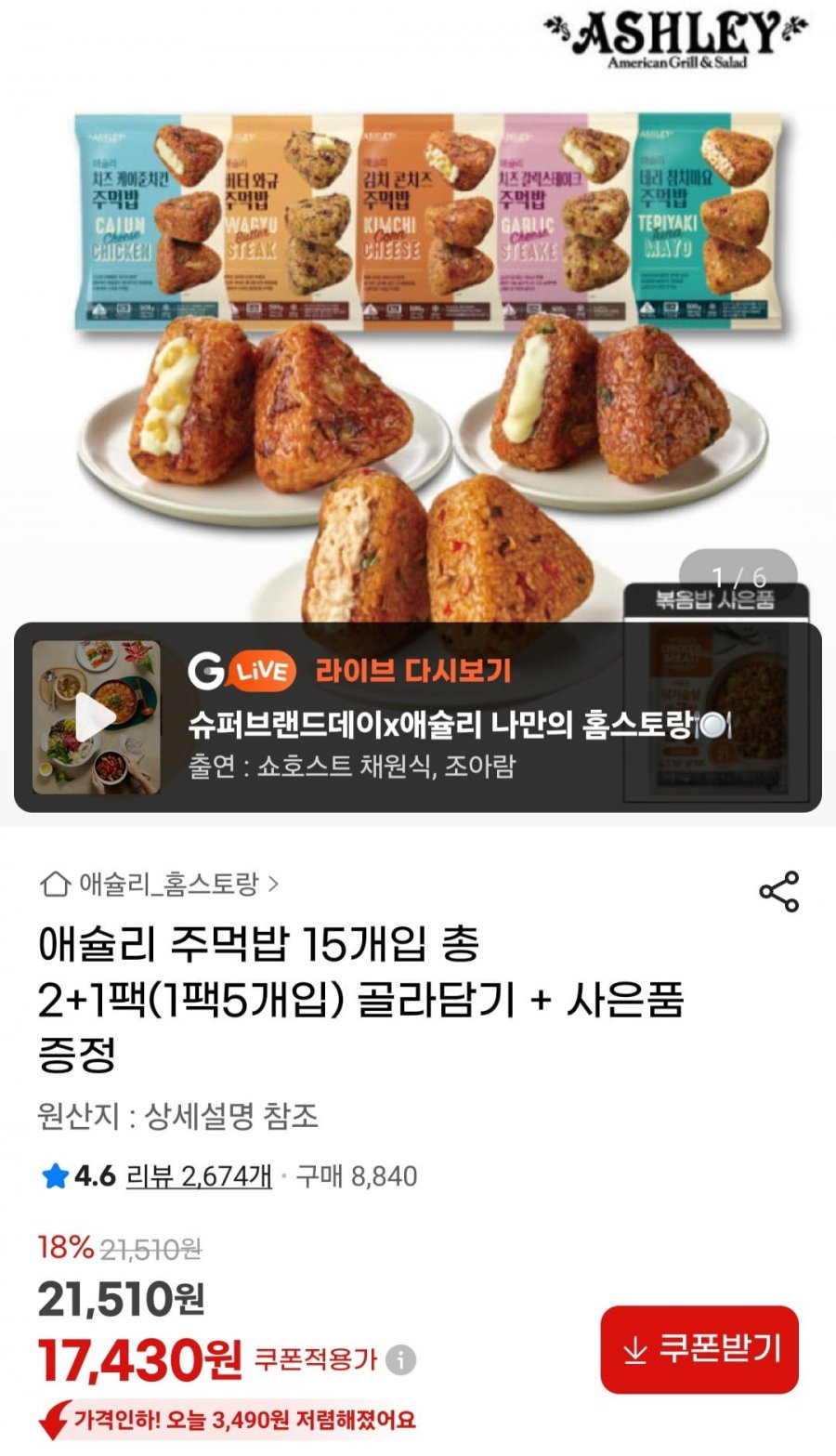Open the 애슐리_홈스토랑 store link
This screenshot has width=836, height=1456.
click(159, 884)
